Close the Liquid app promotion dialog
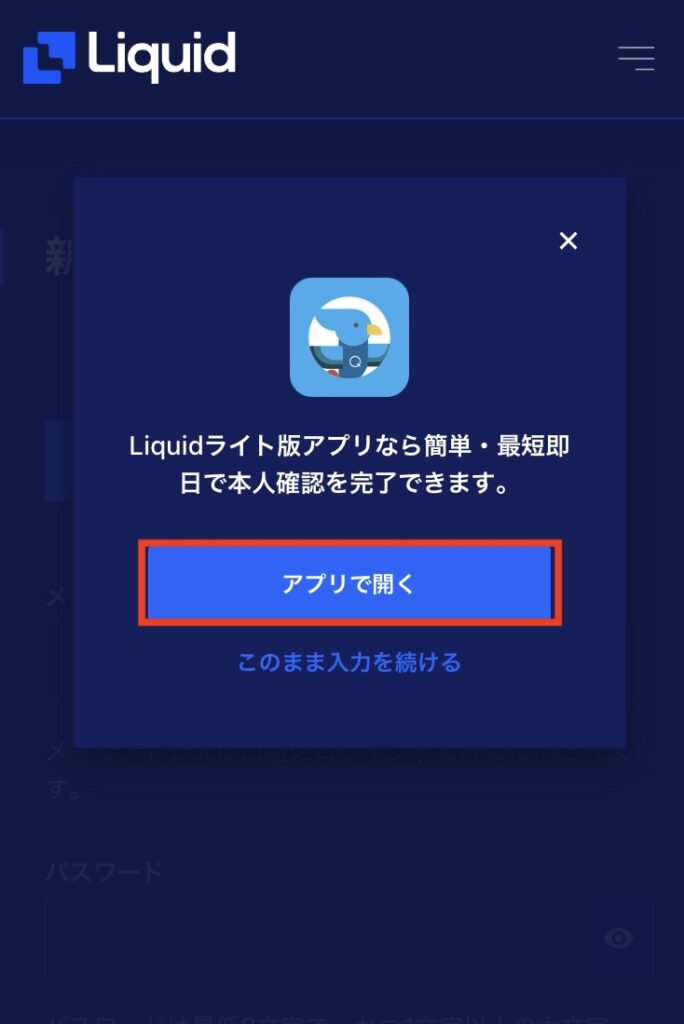Image resolution: width=684 pixels, height=1024 pixels. 568,241
